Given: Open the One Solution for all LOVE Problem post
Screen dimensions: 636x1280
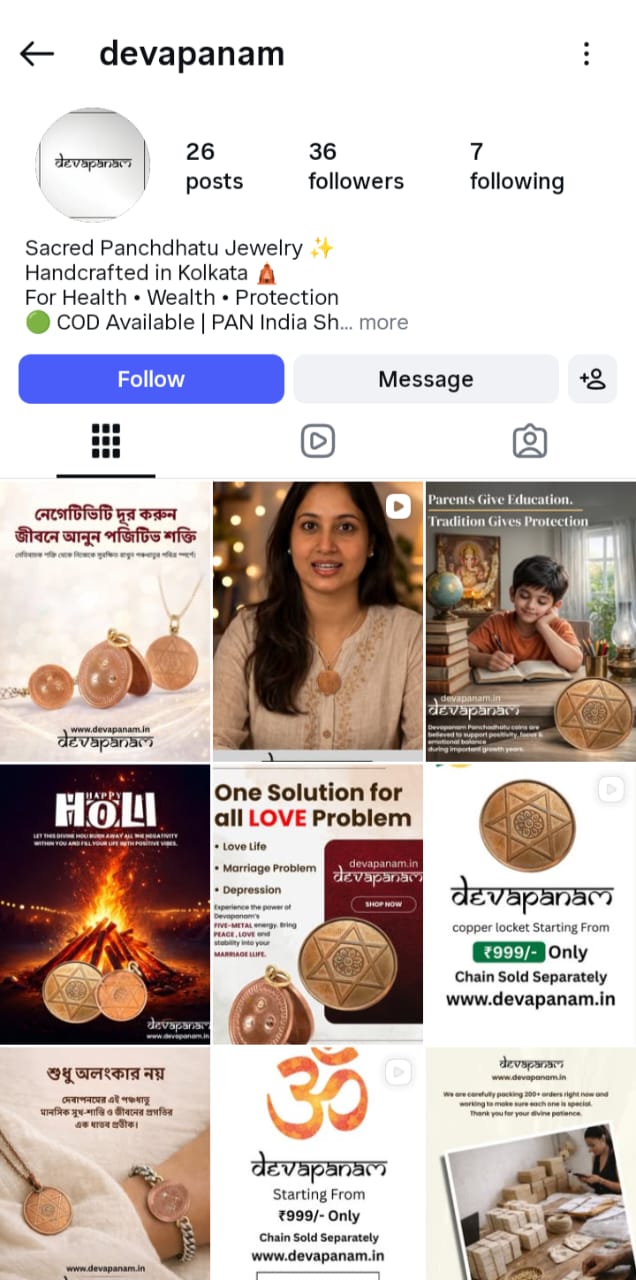Looking at the screenshot, I should click(318, 904).
